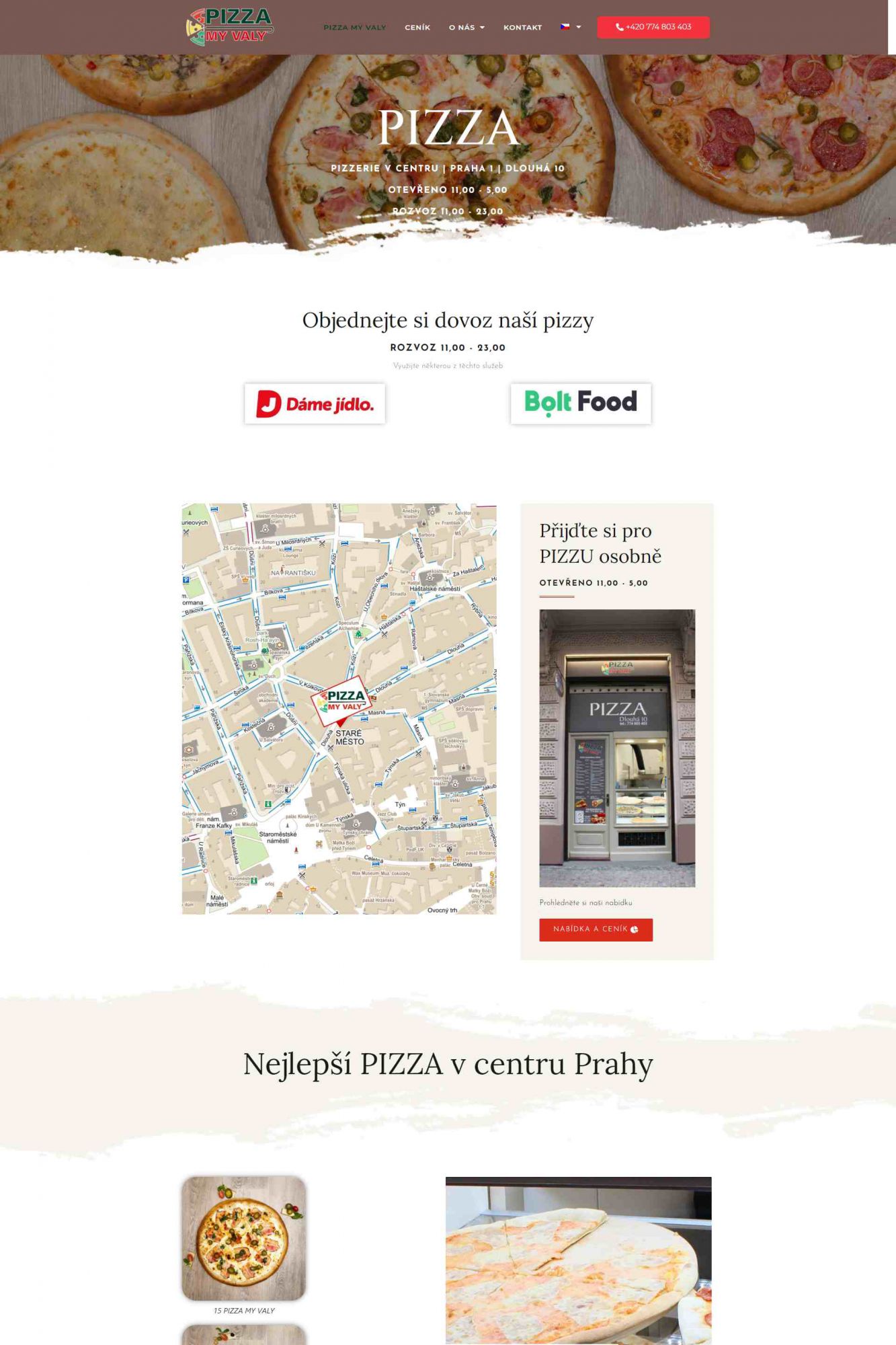Image resolution: width=896 pixels, height=1345 pixels.
Task: View the large pizza slice photo
Action: point(578,1260)
